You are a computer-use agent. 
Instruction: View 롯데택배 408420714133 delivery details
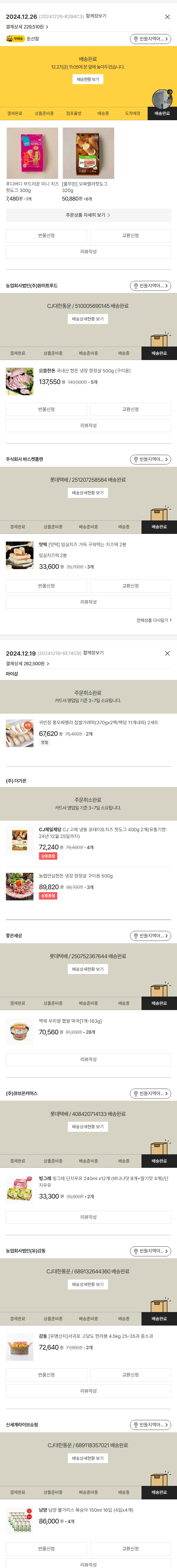click(x=88, y=1127)
